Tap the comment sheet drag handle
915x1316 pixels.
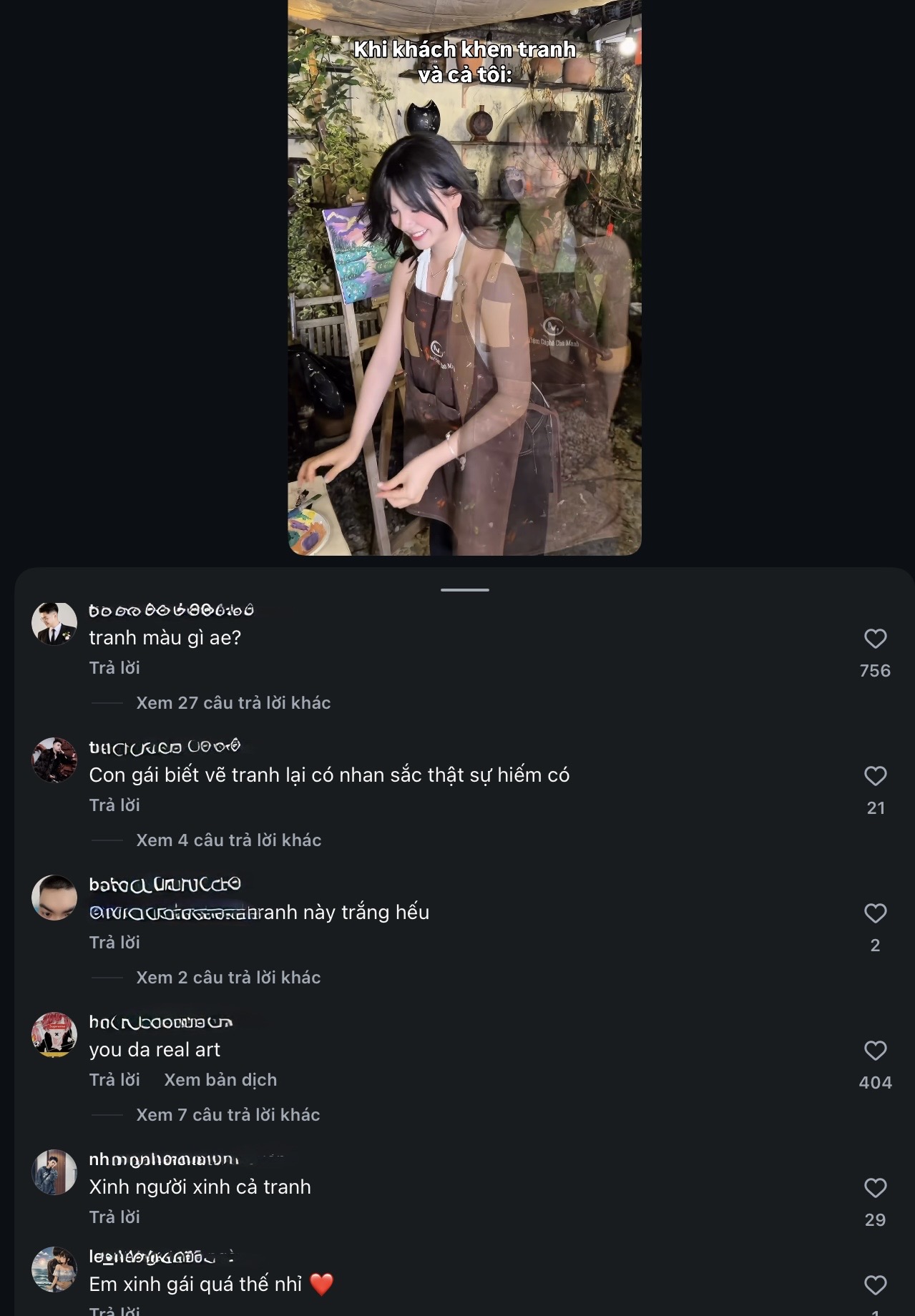(x=464, y=590)
